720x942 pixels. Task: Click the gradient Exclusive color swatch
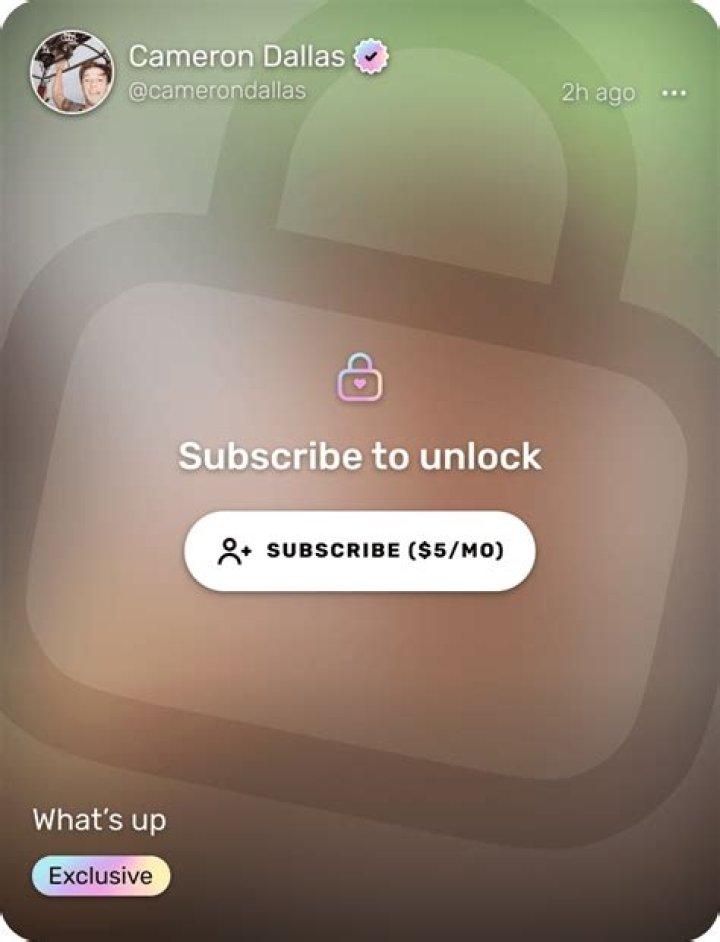click(x=99, y=876)
